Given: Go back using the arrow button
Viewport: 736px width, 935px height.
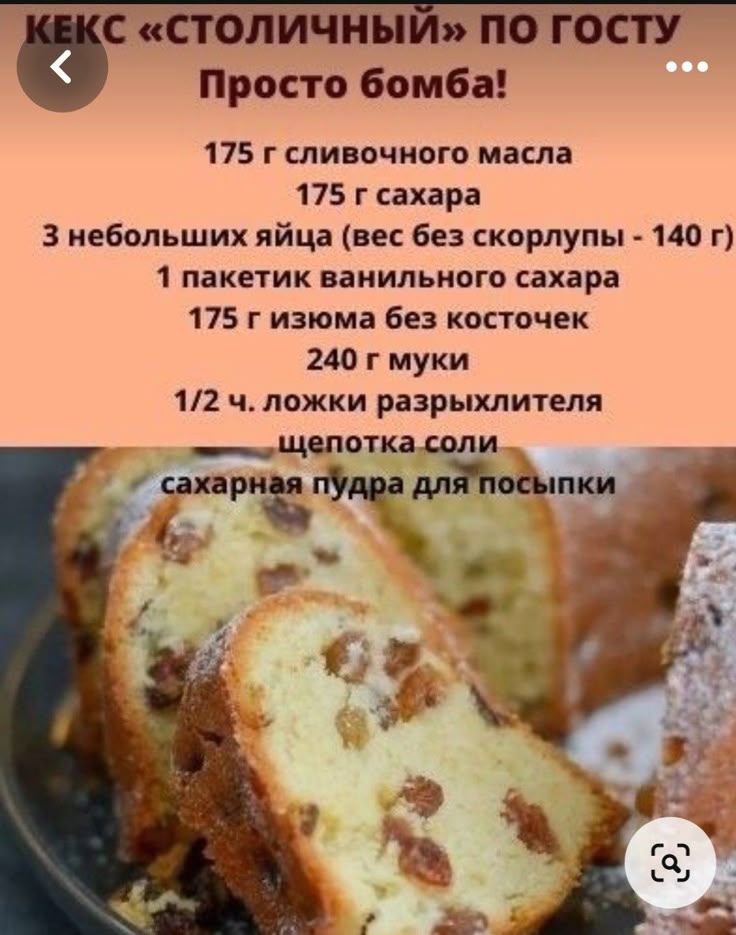Looking at the screenshot, I should [62, 67].
